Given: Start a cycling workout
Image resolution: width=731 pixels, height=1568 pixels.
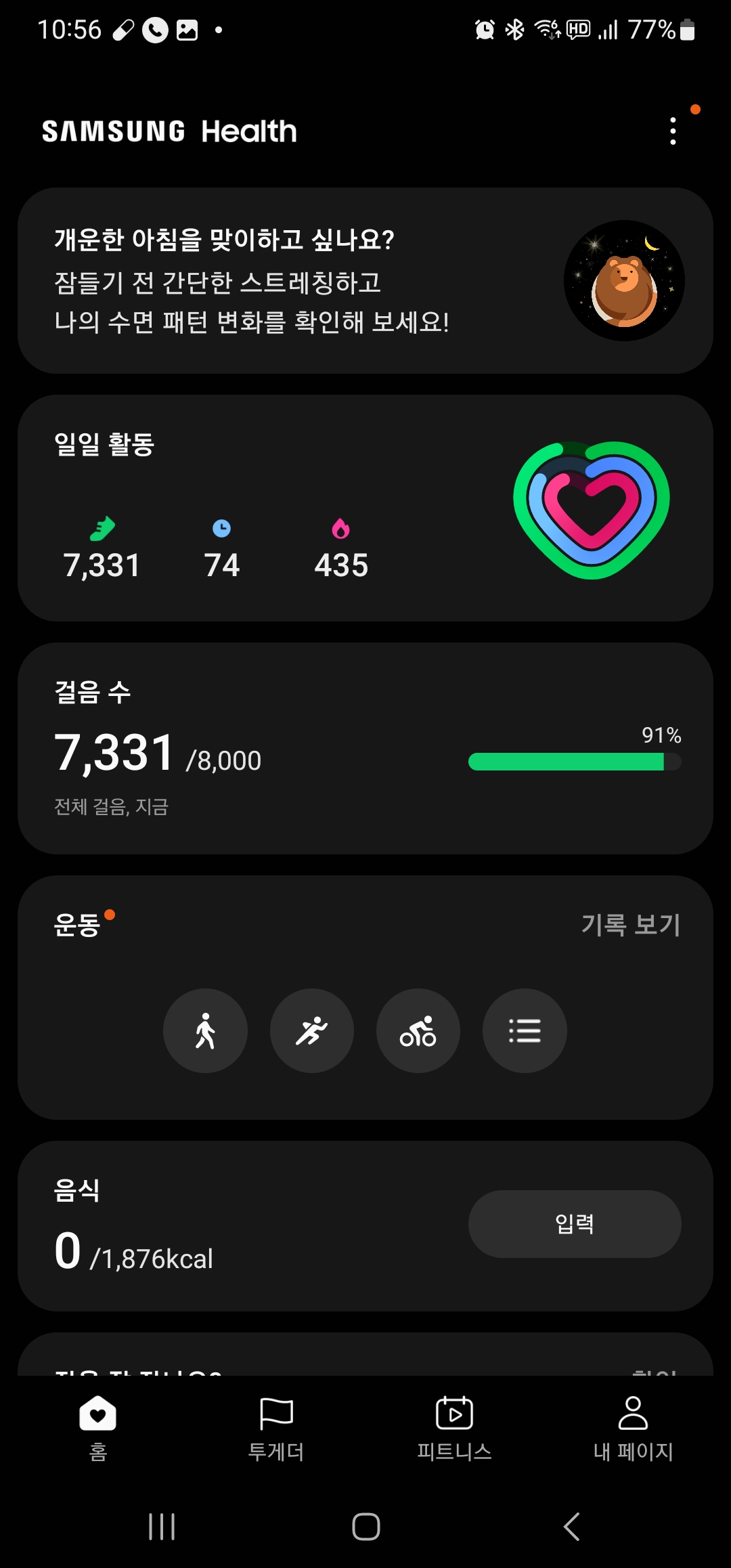Looking at the screenshot, I should 418,1030.
